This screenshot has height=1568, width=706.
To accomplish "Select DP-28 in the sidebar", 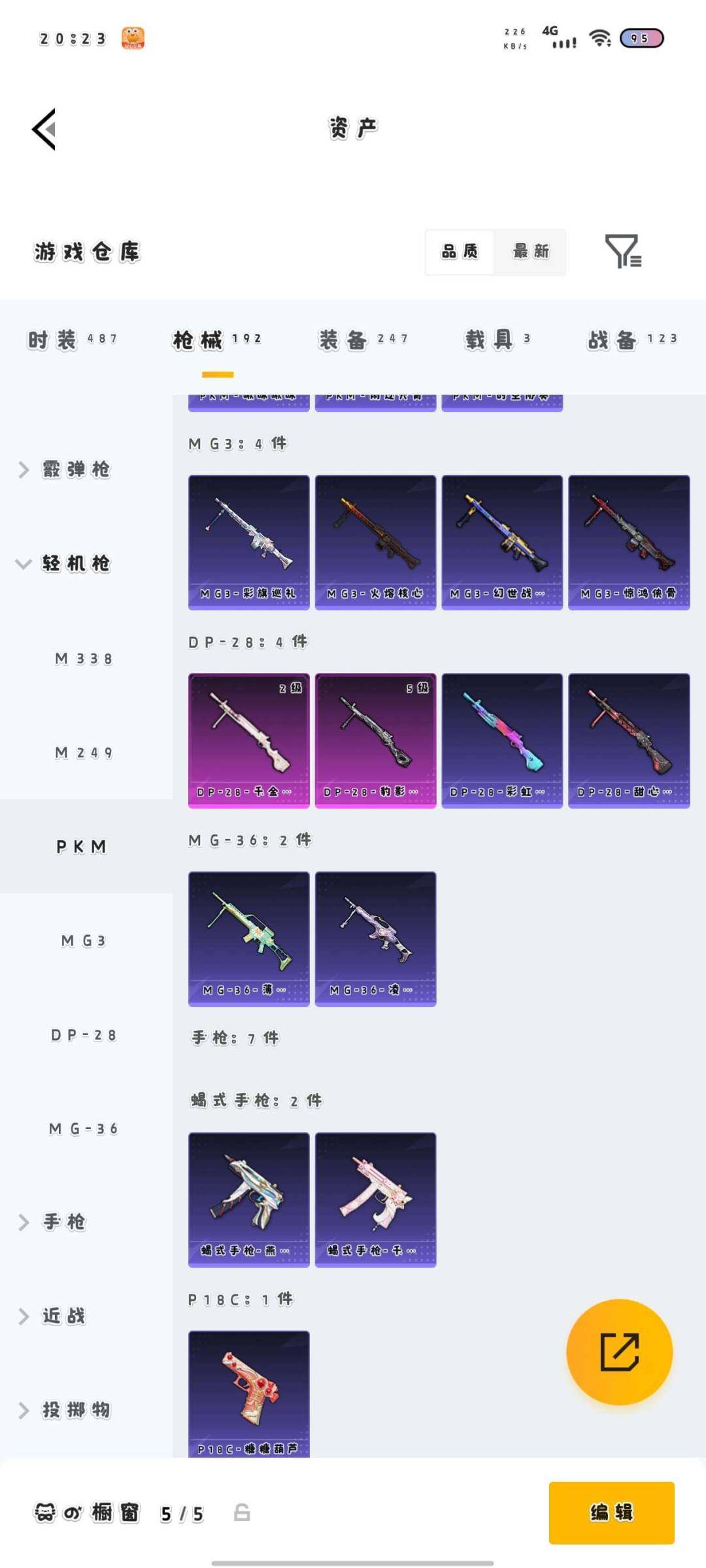I will [84, 1035].
